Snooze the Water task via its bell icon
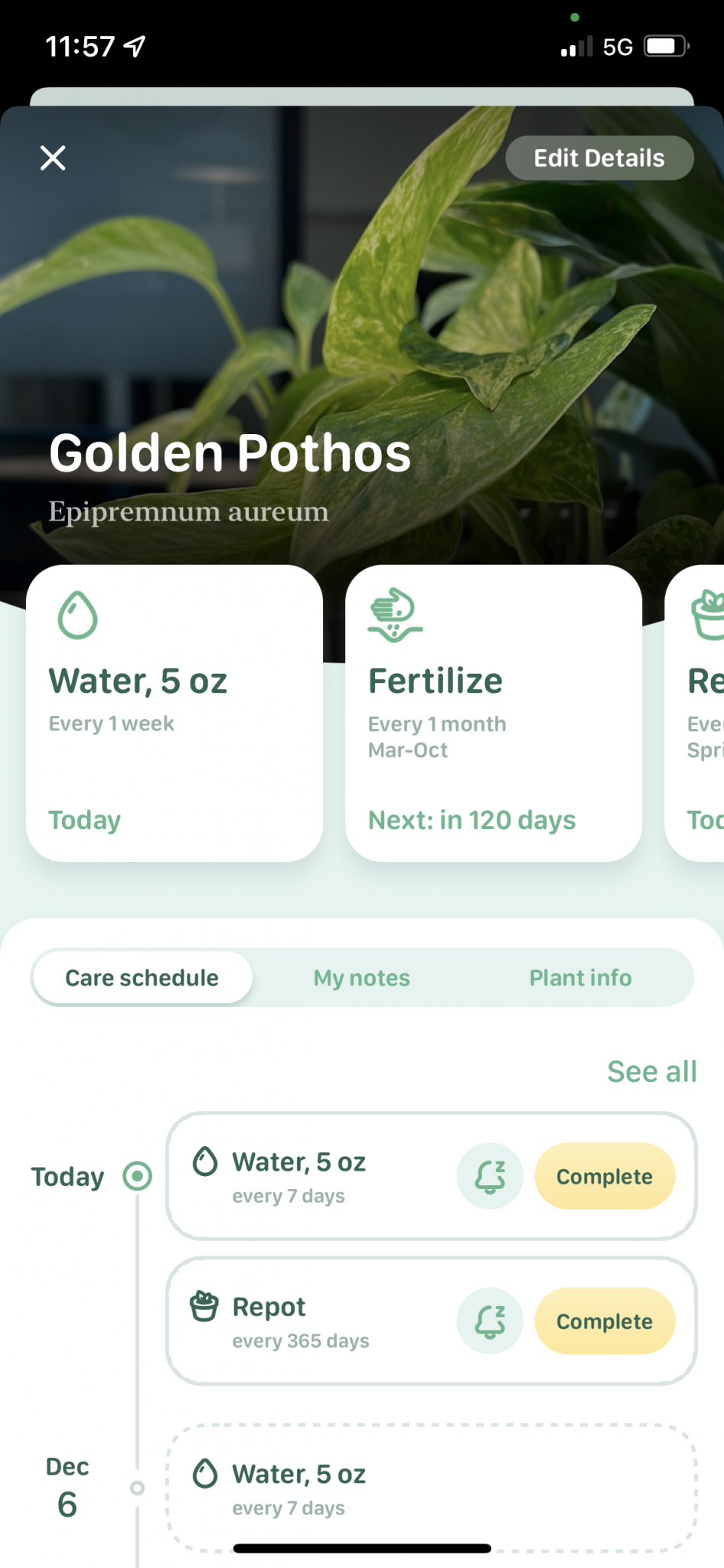The image size is (724, 1568). point(489,1176)
